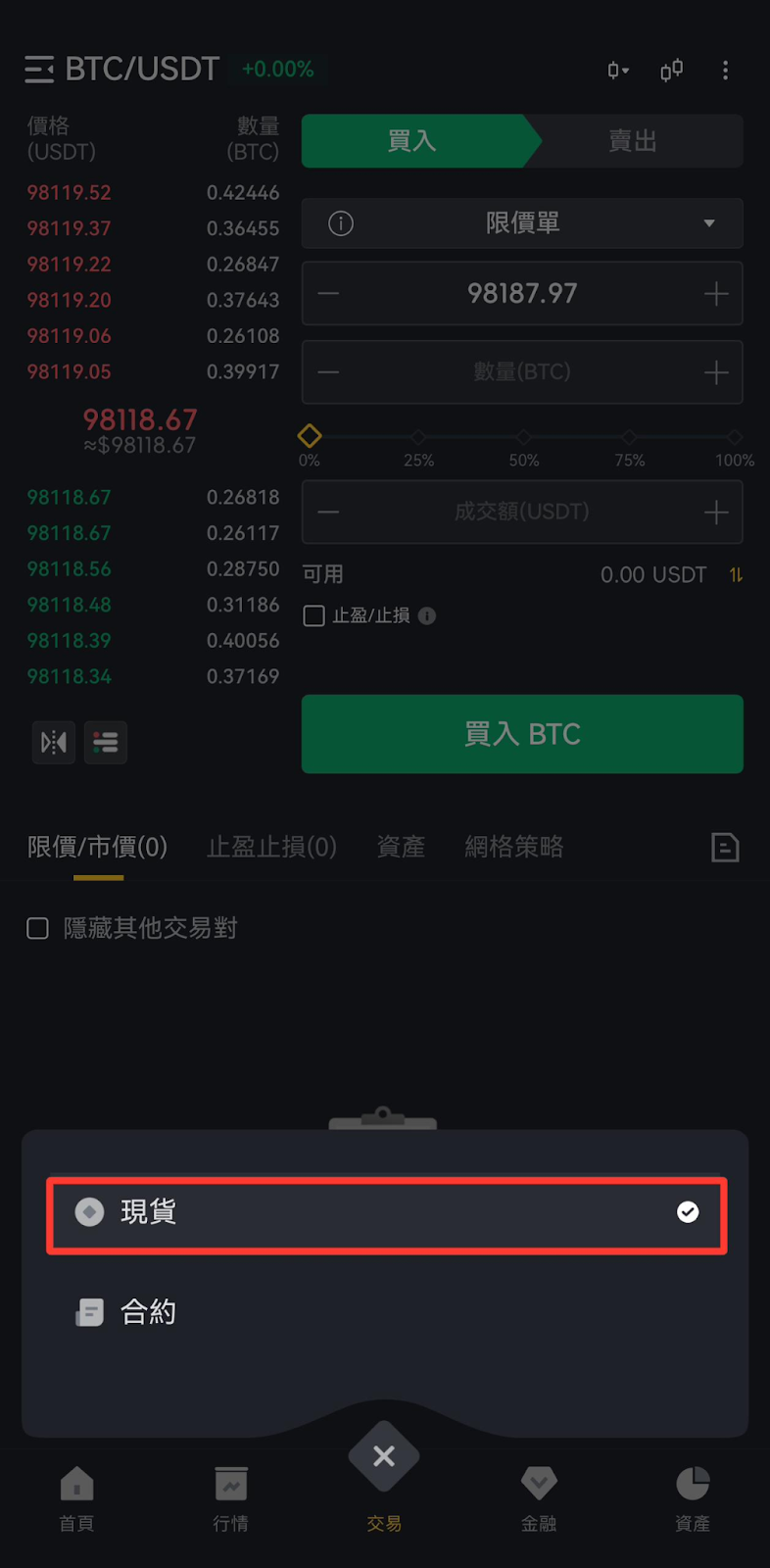
Task: Enable the 止盈/止損 checkbox
Action: [314, 615]
